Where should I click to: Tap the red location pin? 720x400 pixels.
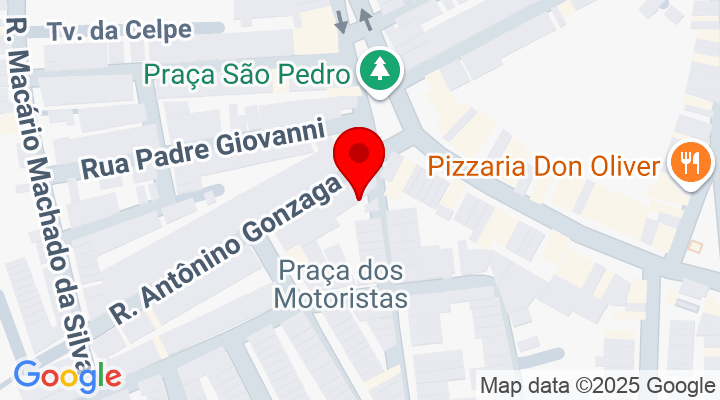(x=362, y=158)
